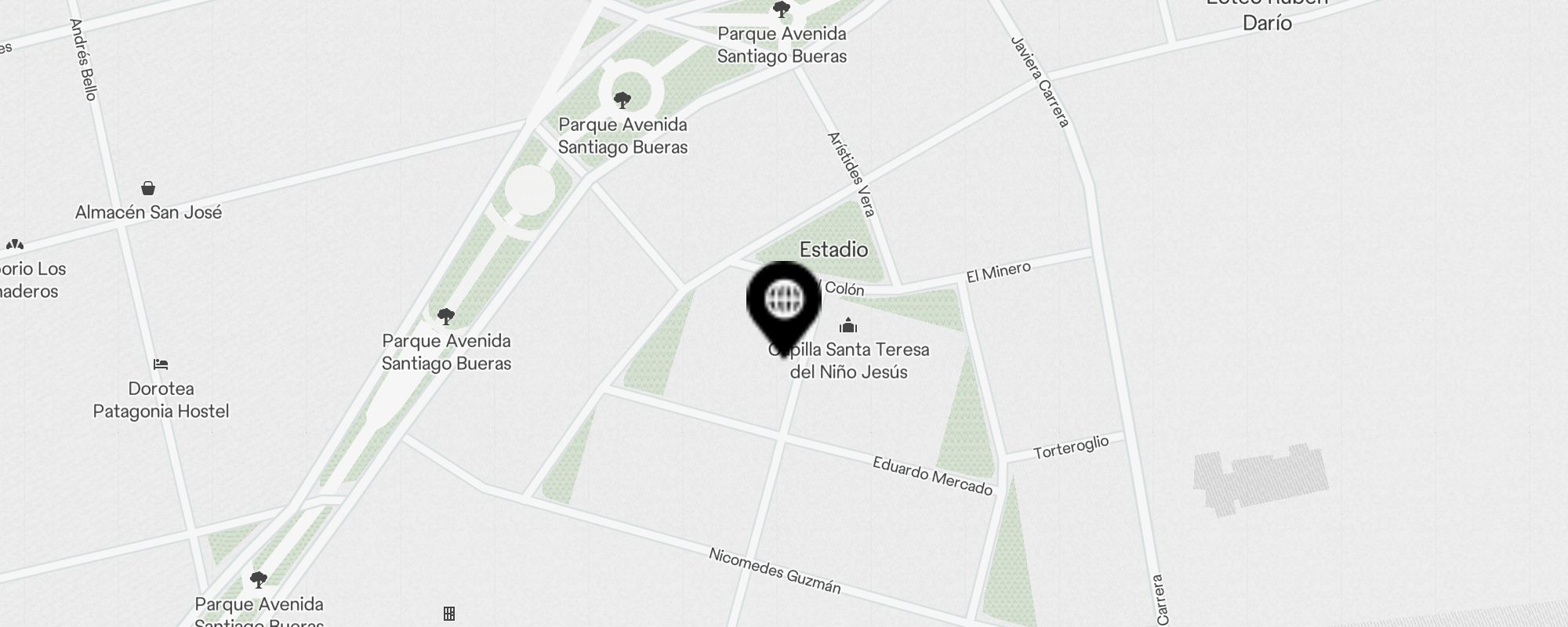Open the Estadio place label

pos(833,250)
